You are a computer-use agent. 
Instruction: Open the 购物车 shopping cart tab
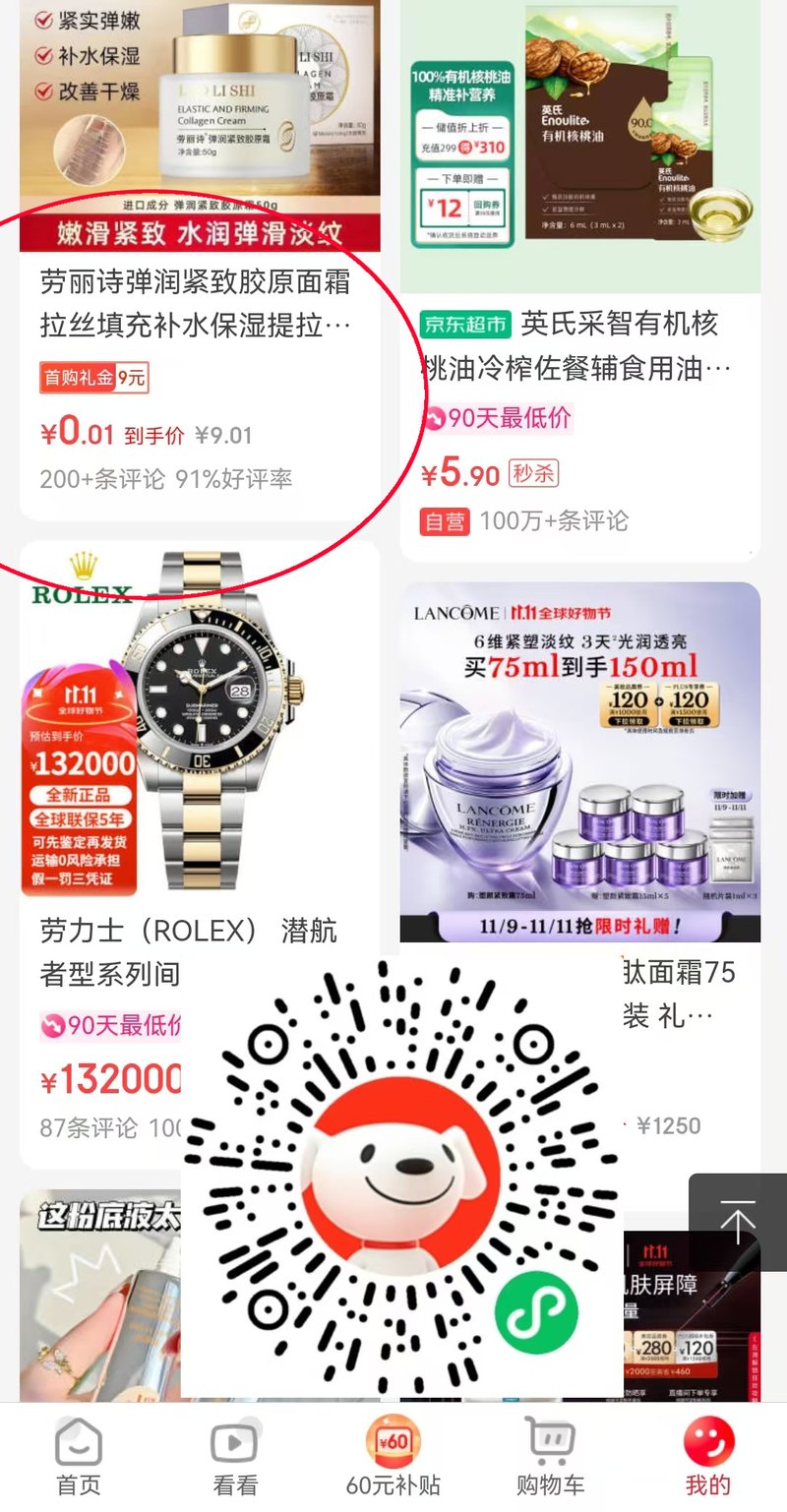[551, 1458]
